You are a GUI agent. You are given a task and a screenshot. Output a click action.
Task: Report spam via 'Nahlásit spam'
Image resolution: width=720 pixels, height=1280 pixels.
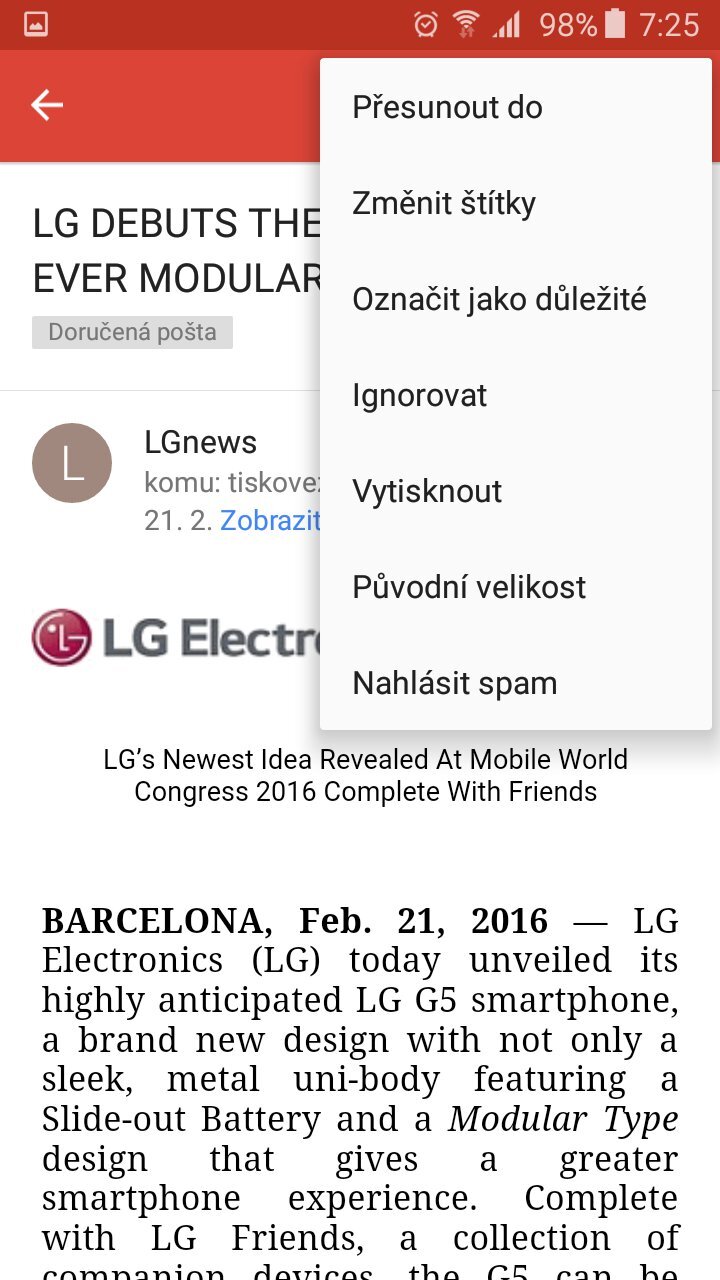(454, 683)
